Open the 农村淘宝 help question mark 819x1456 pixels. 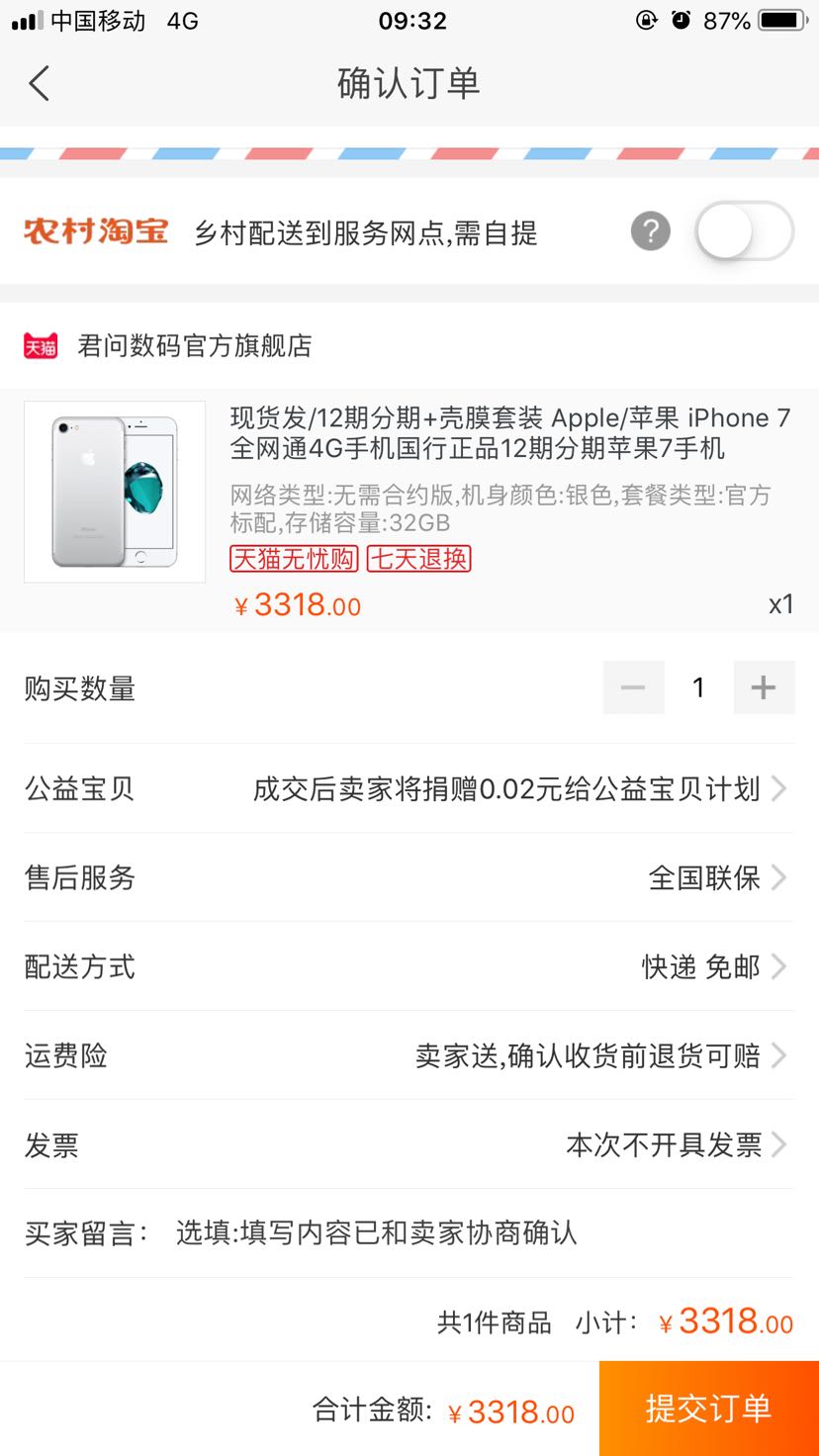650,231
